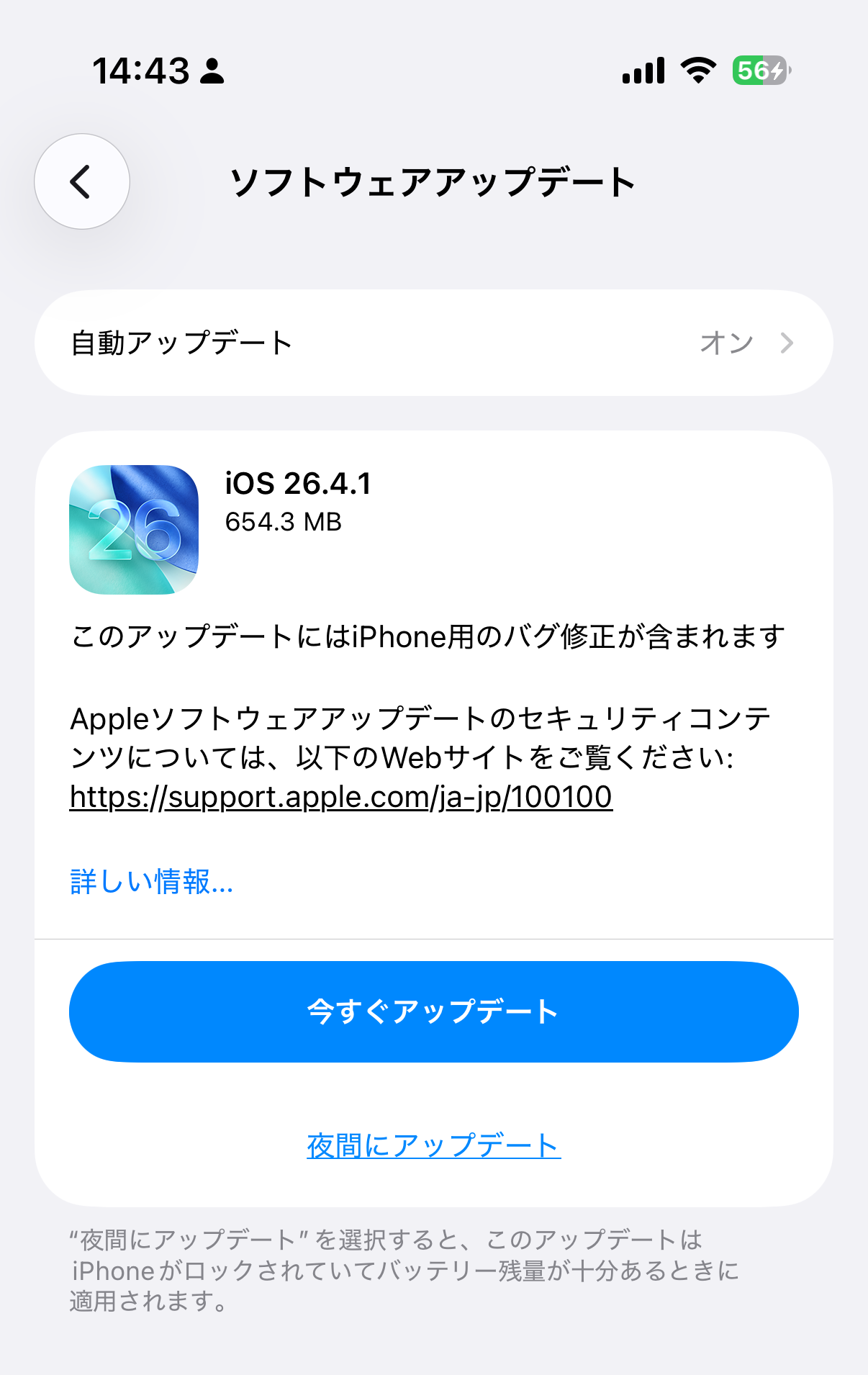
Task: Show more details via 詳しい情報
Action: click(151, 882)
